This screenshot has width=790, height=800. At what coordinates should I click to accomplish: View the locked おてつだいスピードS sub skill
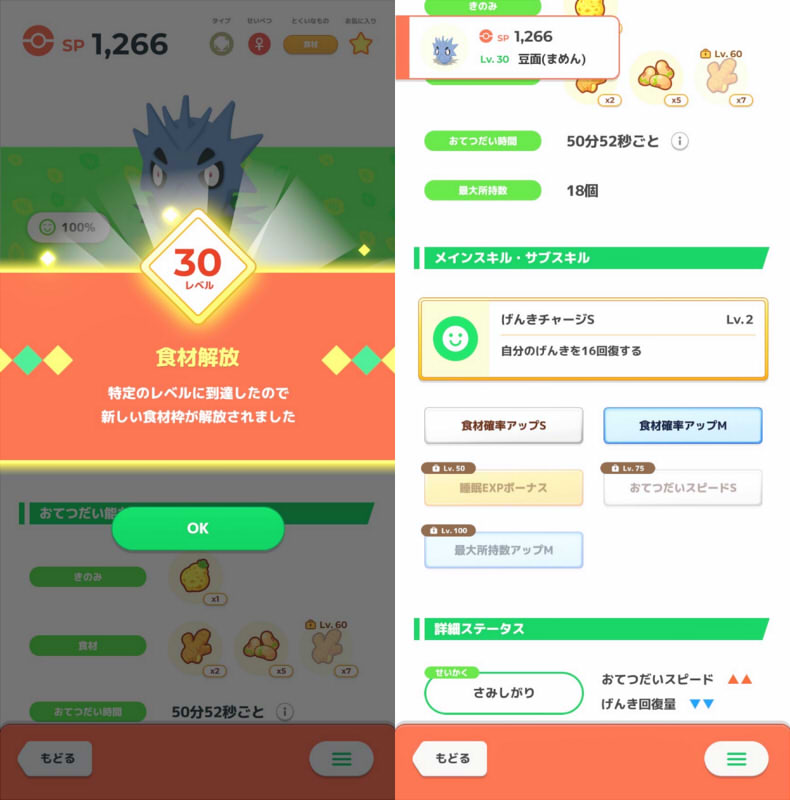[x=682, y=487]
